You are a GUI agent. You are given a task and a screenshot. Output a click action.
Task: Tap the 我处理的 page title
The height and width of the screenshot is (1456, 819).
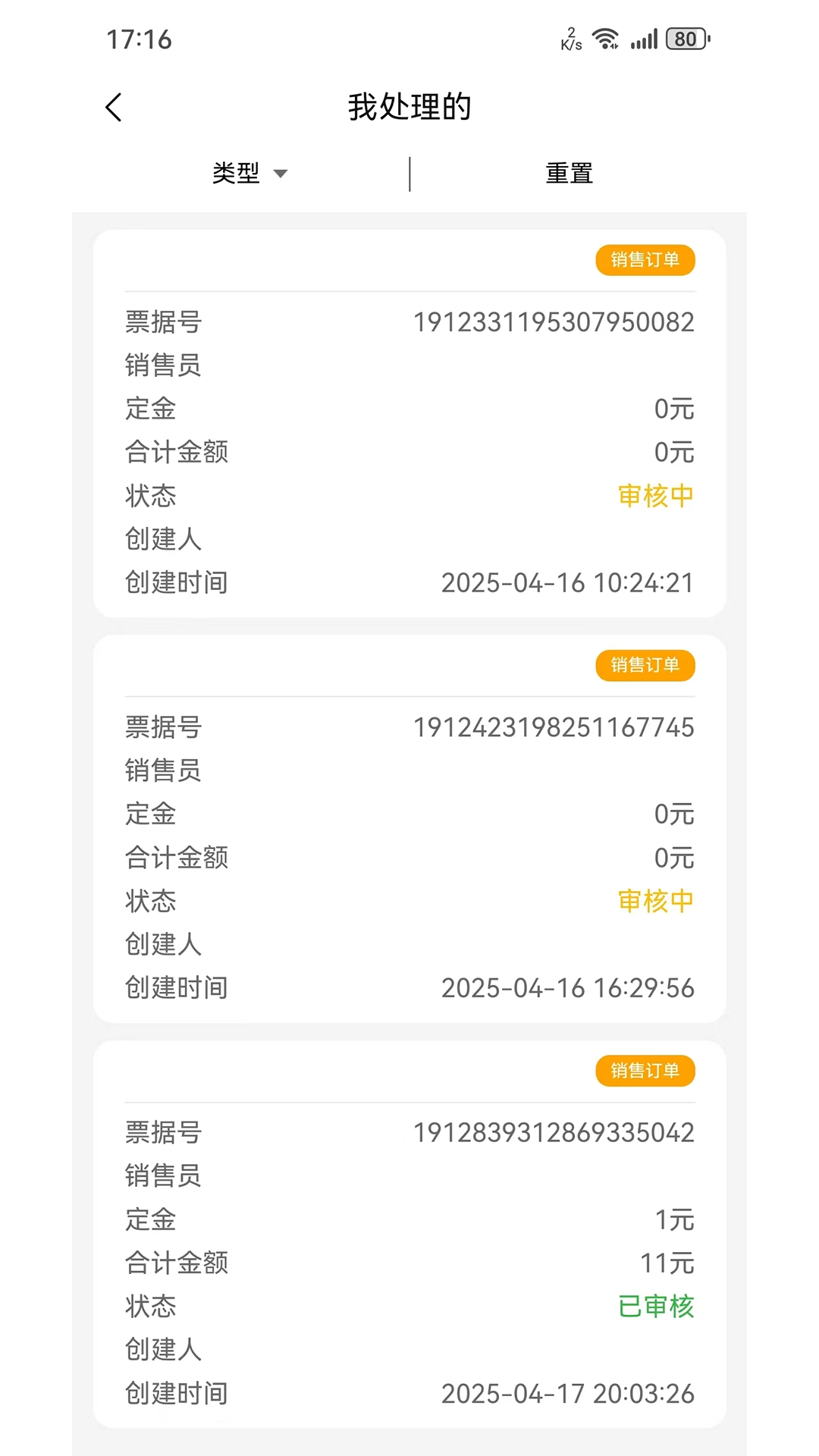[x=409, y=107]
